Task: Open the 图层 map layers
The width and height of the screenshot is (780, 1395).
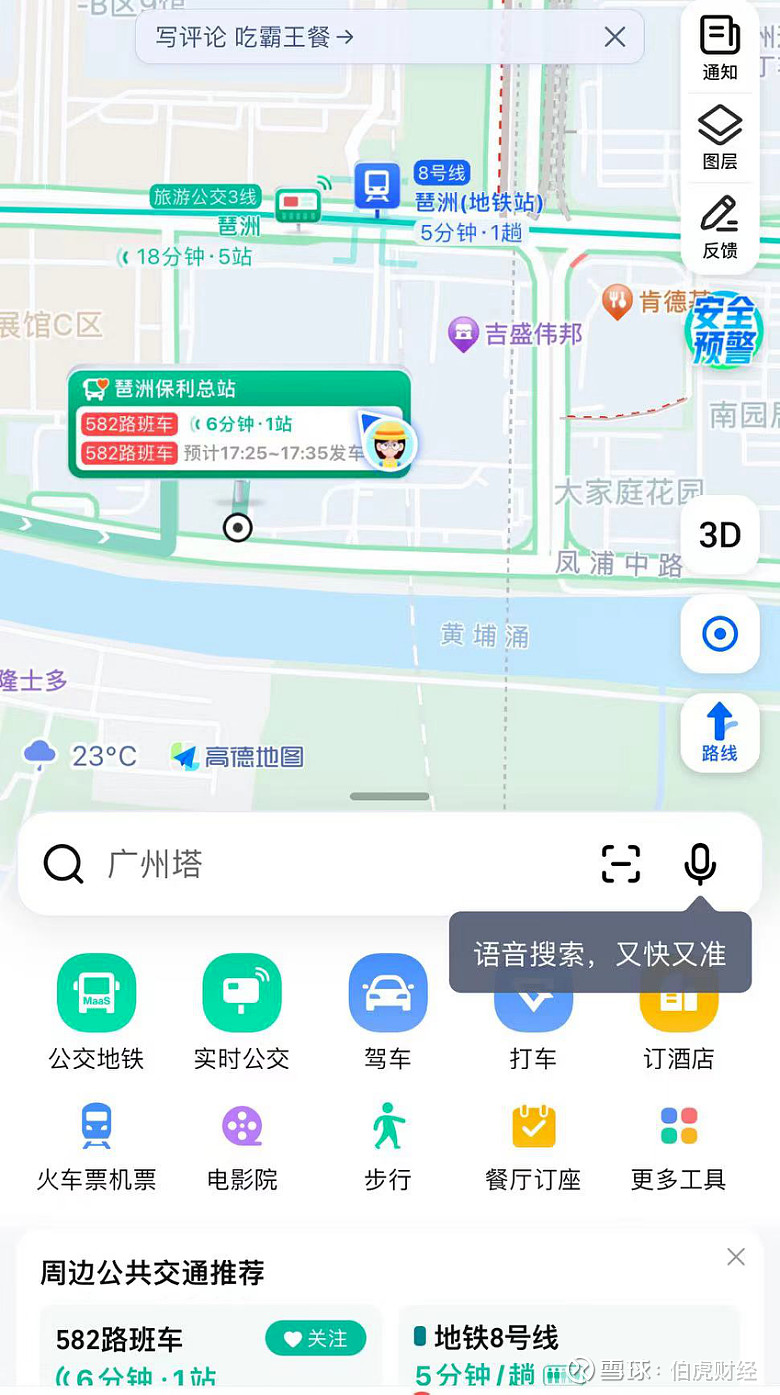Action: (719, 137)
